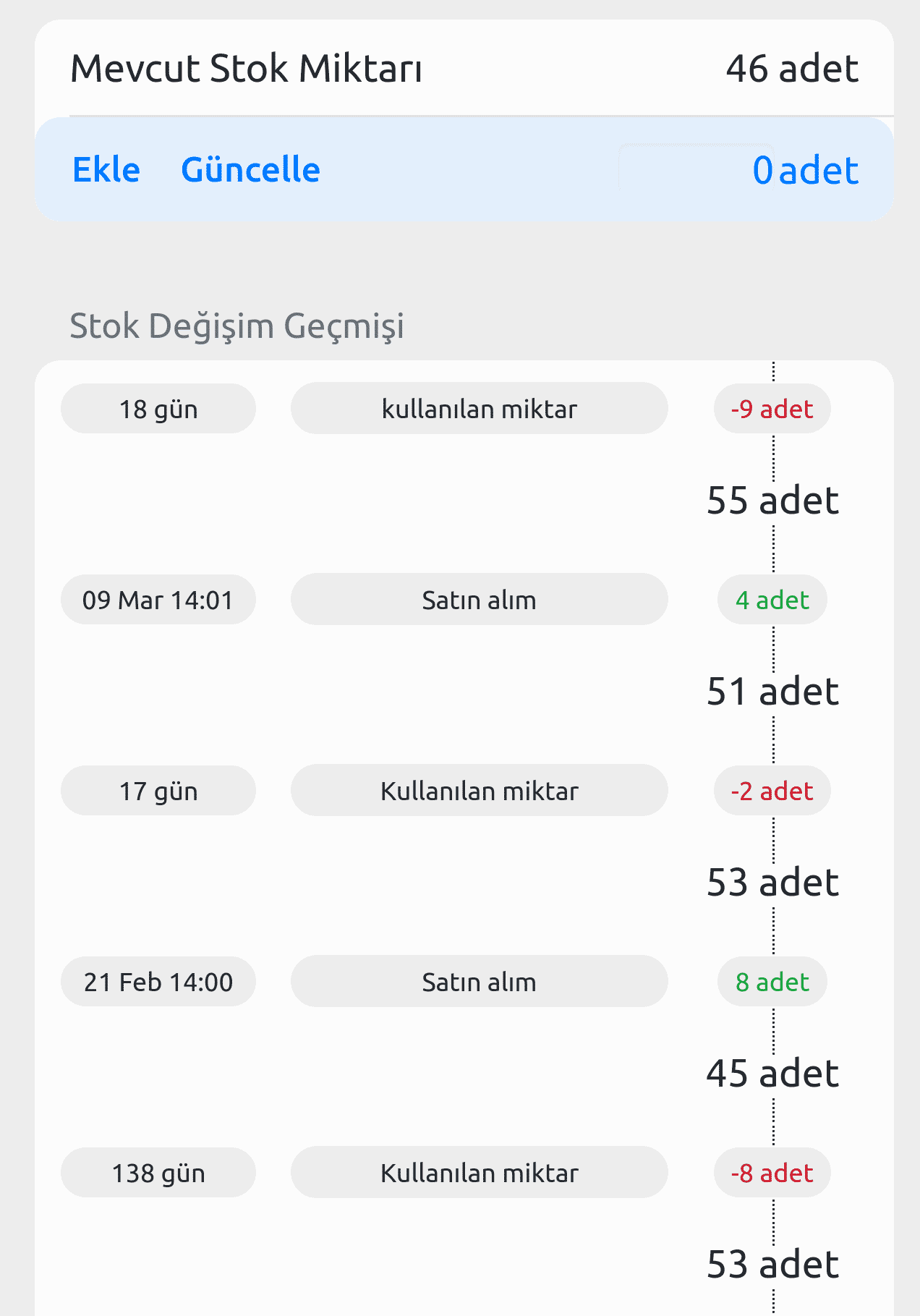
Task: Select the 09 Mar 14:01 timestamp badge
Action: point(158,599)
